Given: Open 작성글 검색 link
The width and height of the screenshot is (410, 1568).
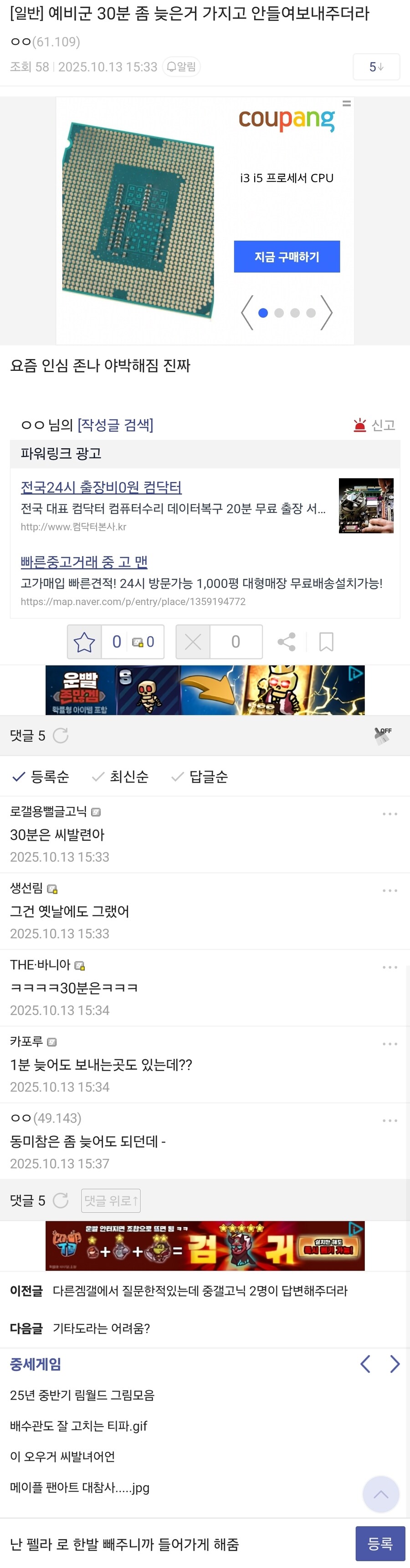Looking at the screenshot, I should (115, 424).
